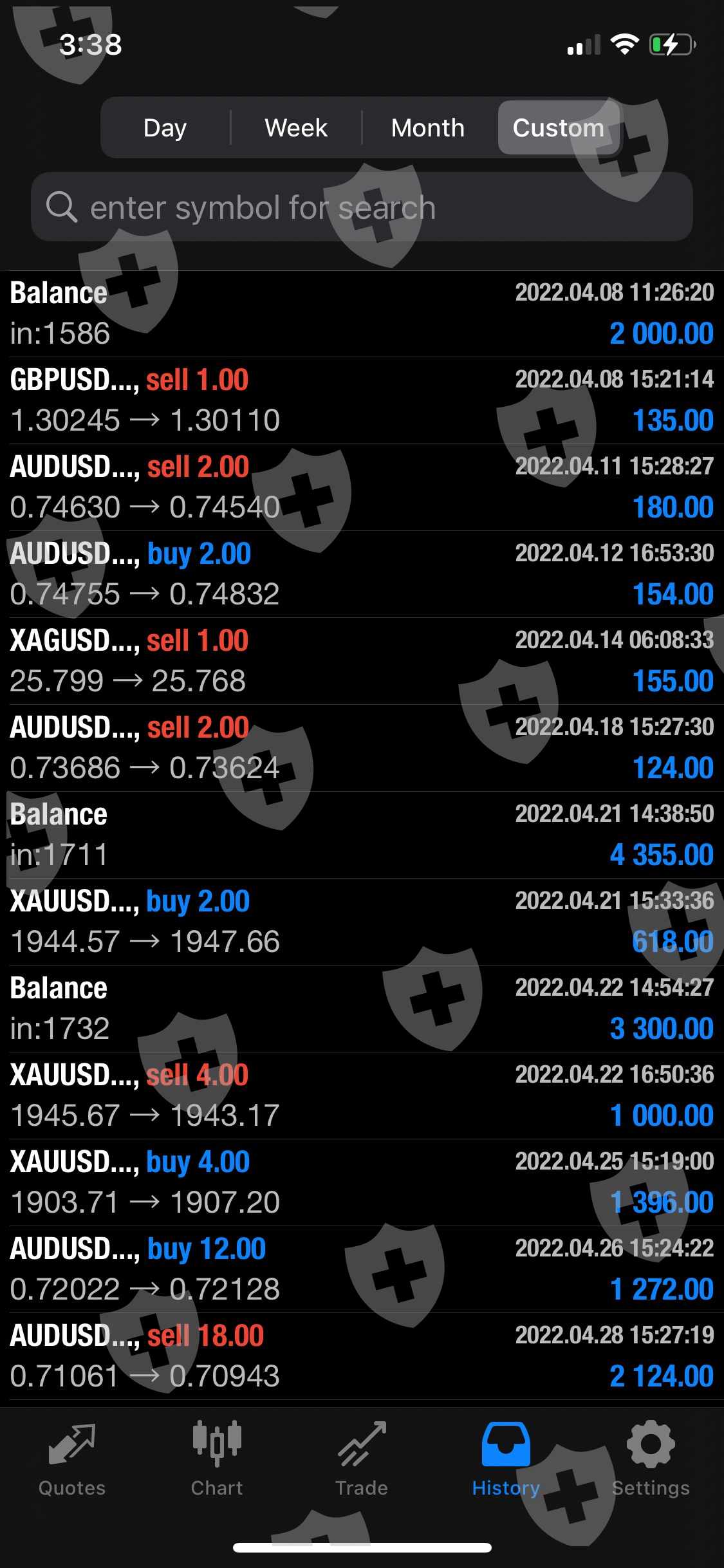The image size is (724, 1568).
Task: Open the Balance in:1586 entry
Action: [x=362, y=313]
